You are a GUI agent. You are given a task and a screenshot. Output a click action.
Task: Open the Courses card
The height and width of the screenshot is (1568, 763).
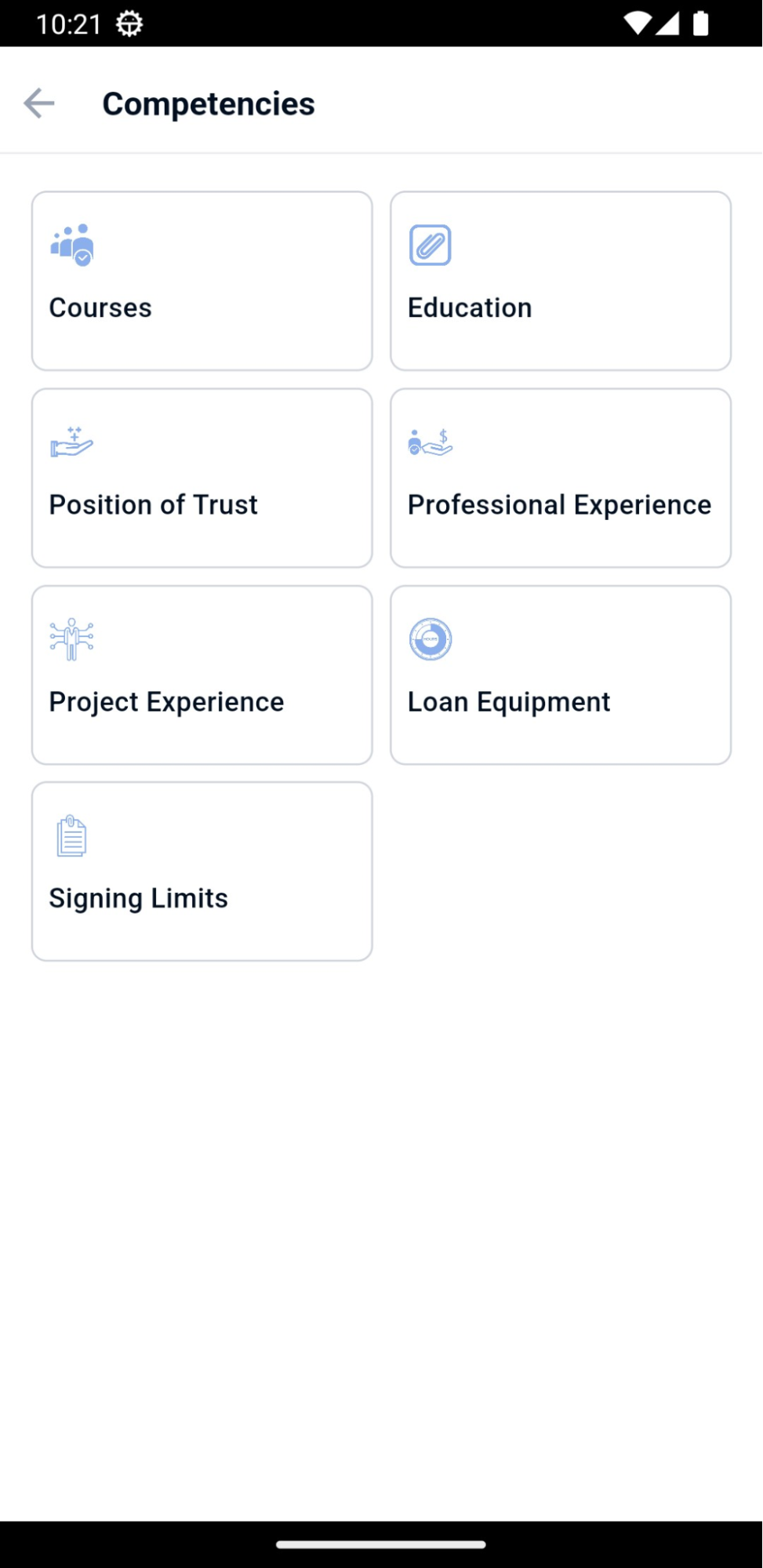pyautogui.click(x=202, y=281)
